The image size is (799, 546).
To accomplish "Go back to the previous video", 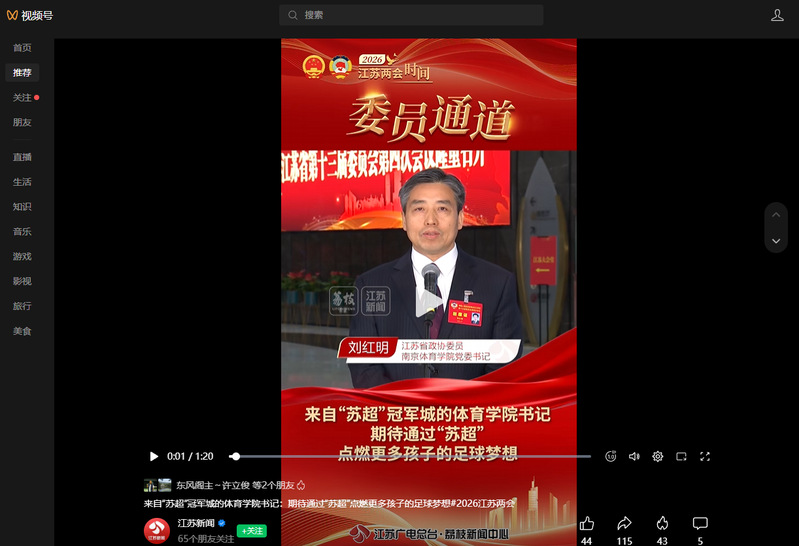I will (x=776, y=215).
